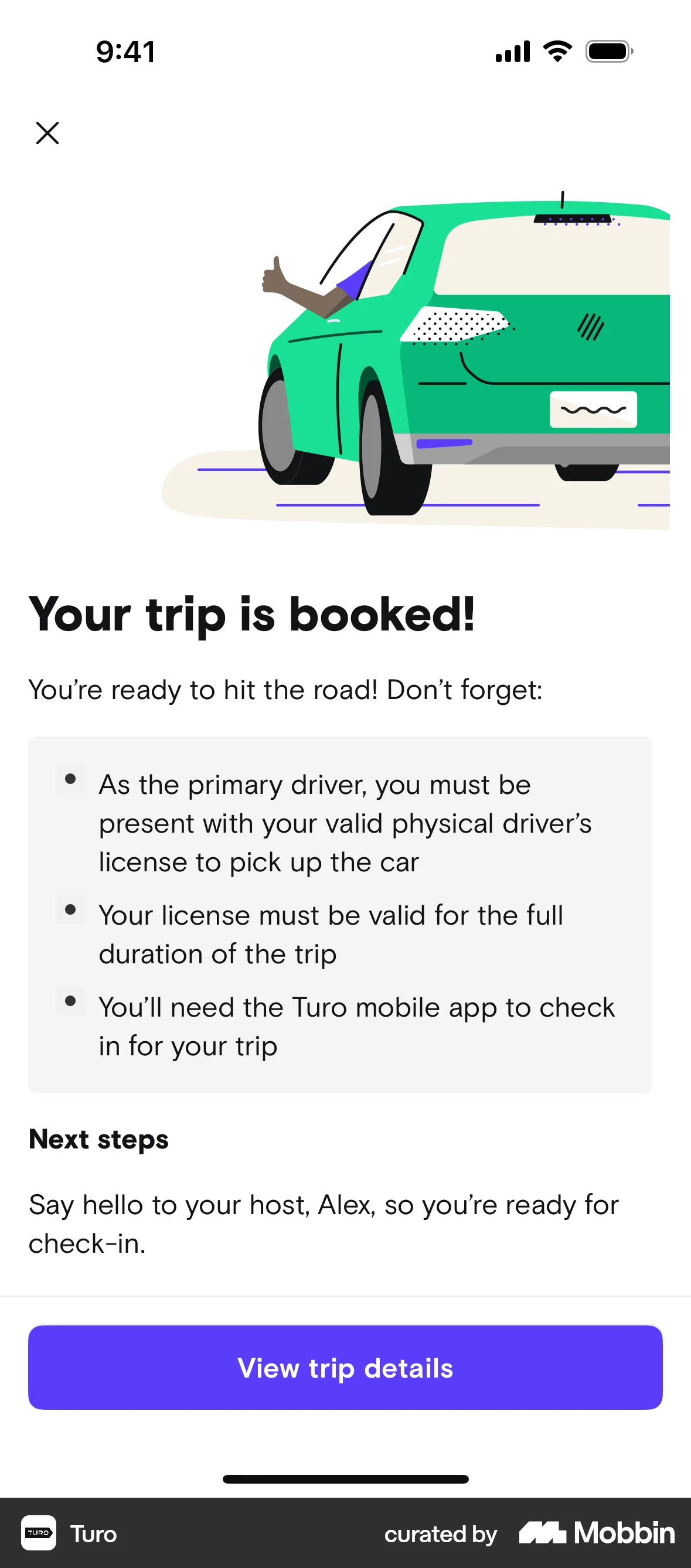Expand the Next steps section
The height and width of the screenshot is (1568, 691).
(x=98, y=1139)
